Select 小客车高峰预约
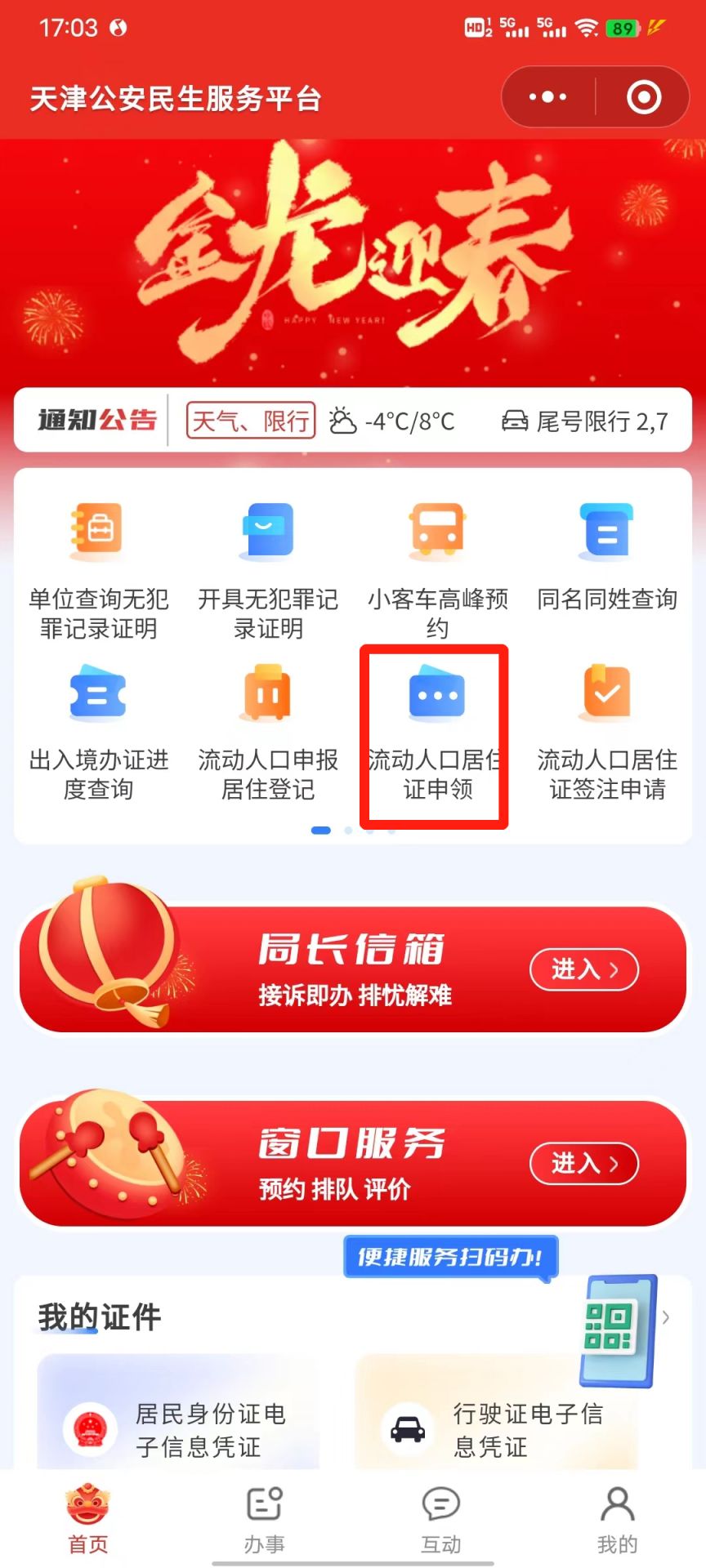Image resolution: width=706 pixels, height=1568 pixels. coord(437,568)
